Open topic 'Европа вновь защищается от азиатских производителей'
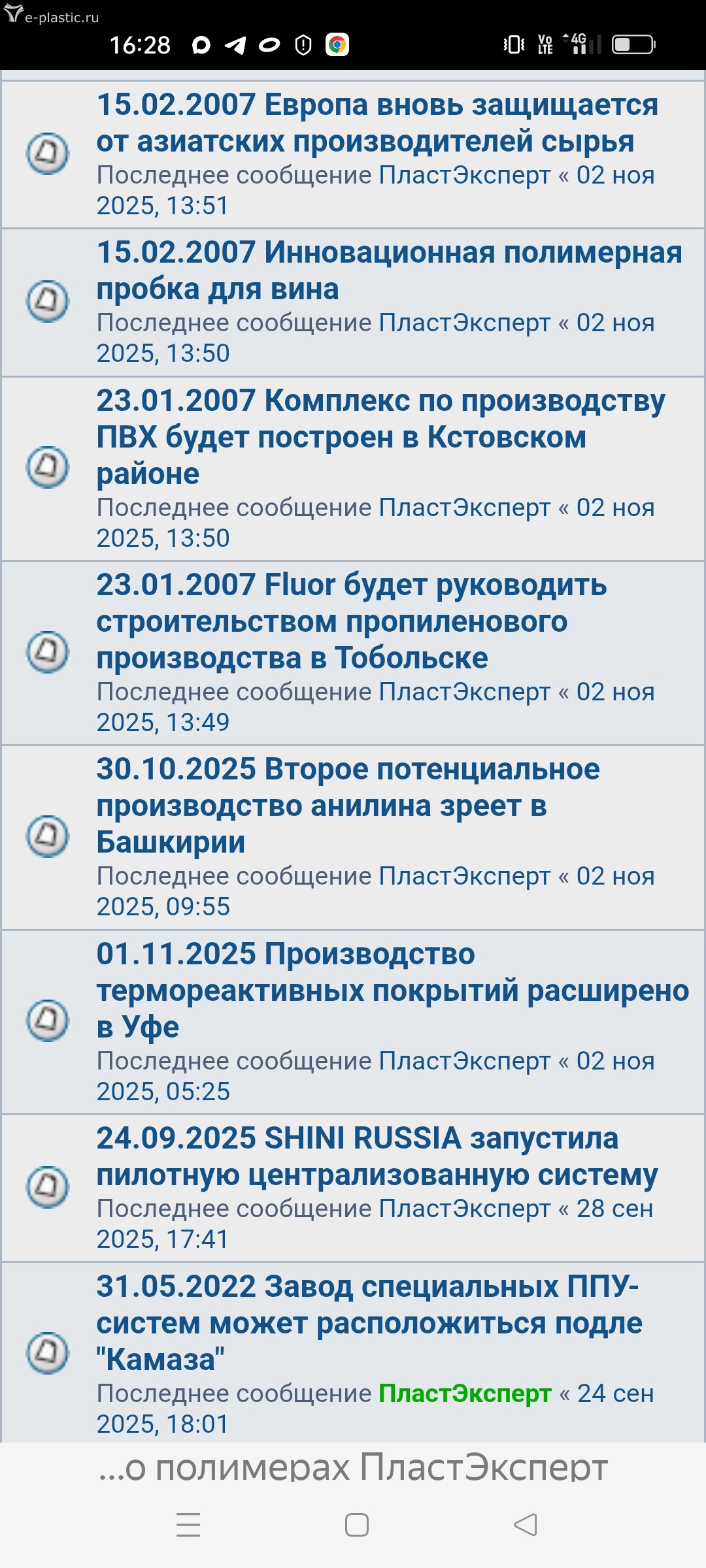Viewport: 706px width, 1568px height. point(377,123)
